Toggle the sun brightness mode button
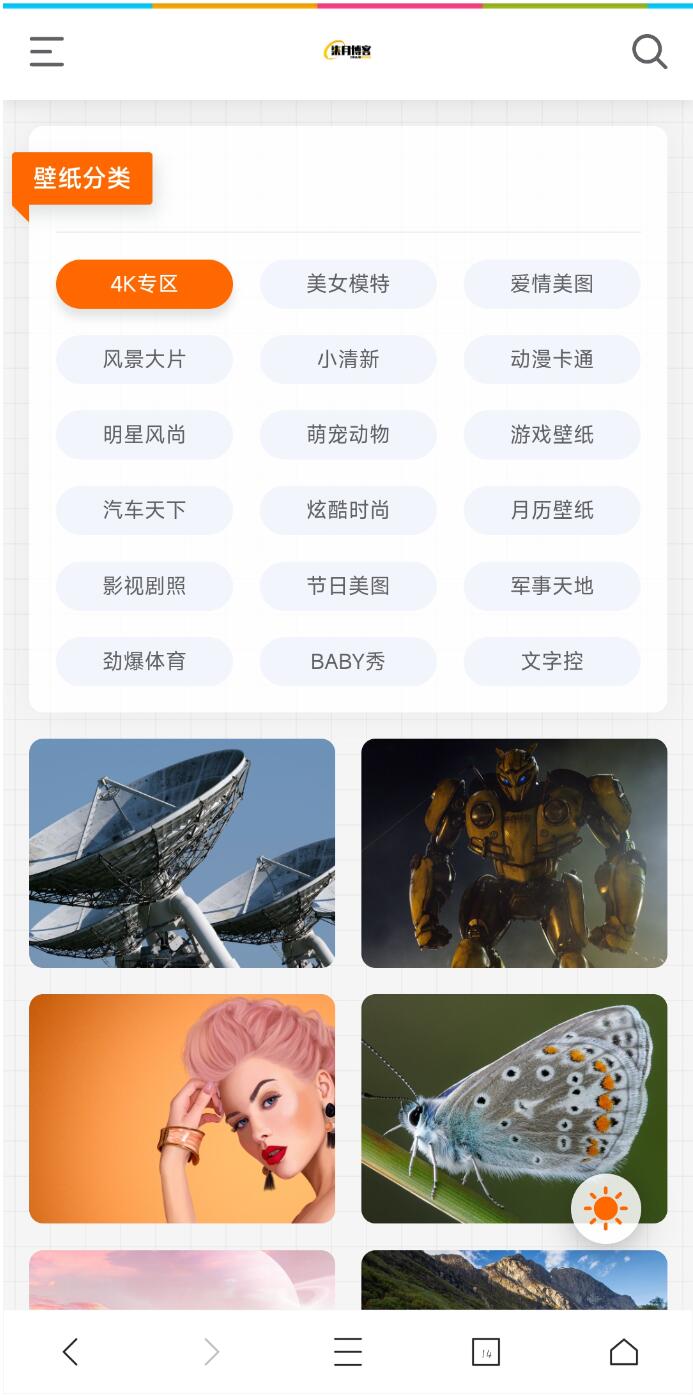Viewport: 693px width, 1396px height. (x=606, y=1209)
